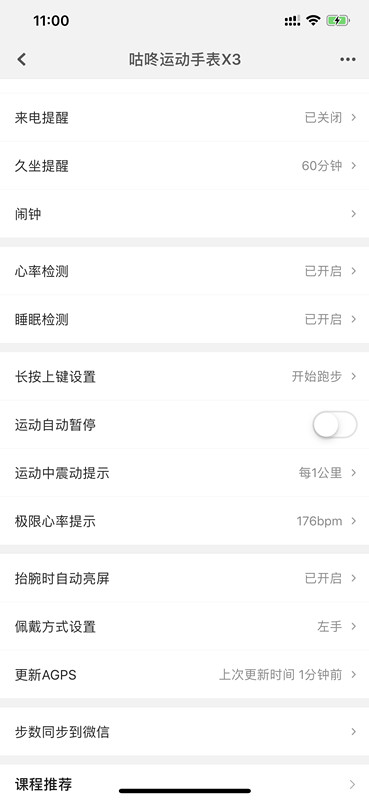This screenshot has width=369, height=800.
Task: Tap 更新AGPS row
Action: click(184, 674)
